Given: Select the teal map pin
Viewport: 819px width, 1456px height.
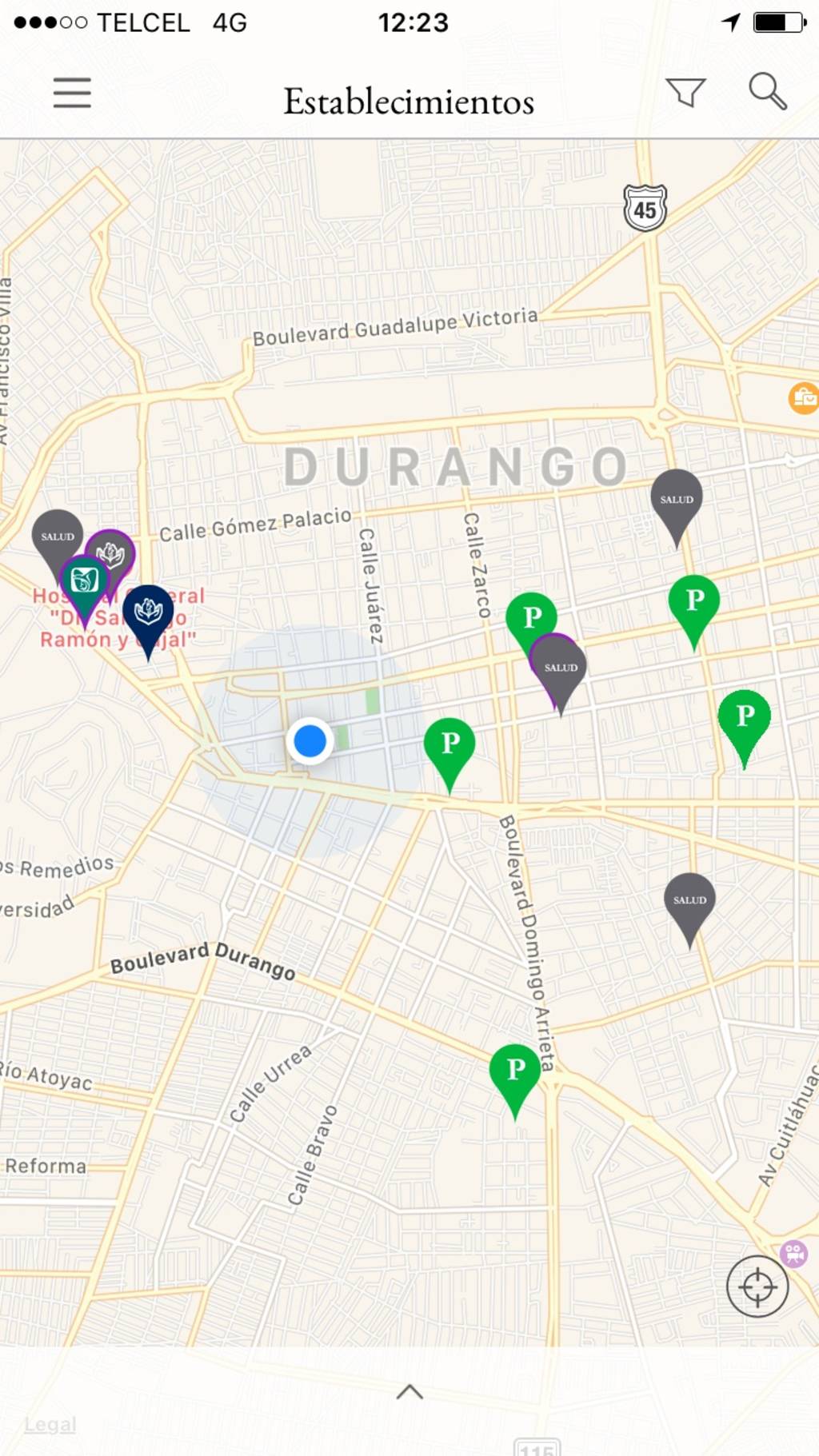Looking at the screenshot, I should [x=84, y=580].
